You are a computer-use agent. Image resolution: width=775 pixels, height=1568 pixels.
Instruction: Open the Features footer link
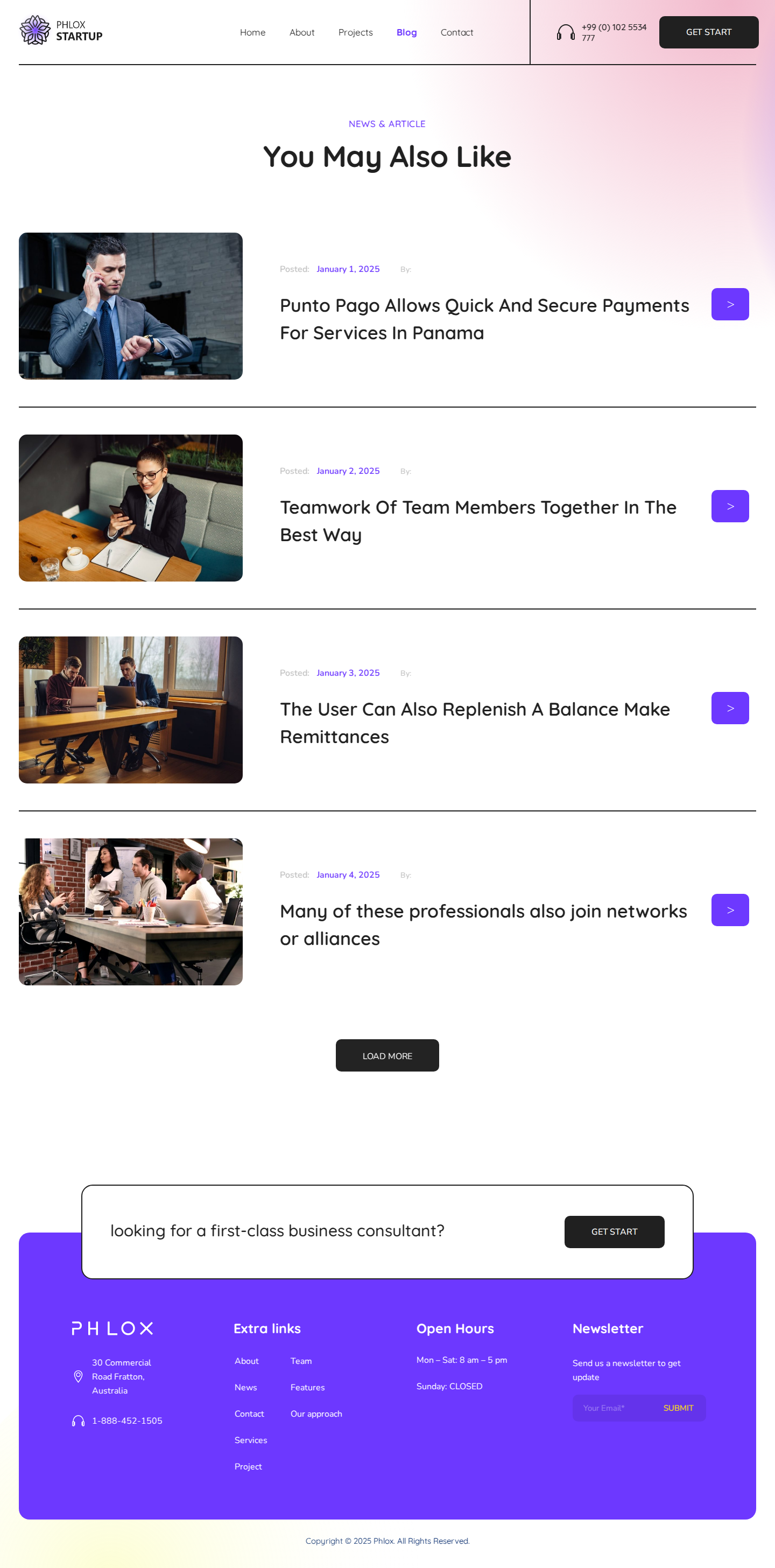(x=307, y=1387)
